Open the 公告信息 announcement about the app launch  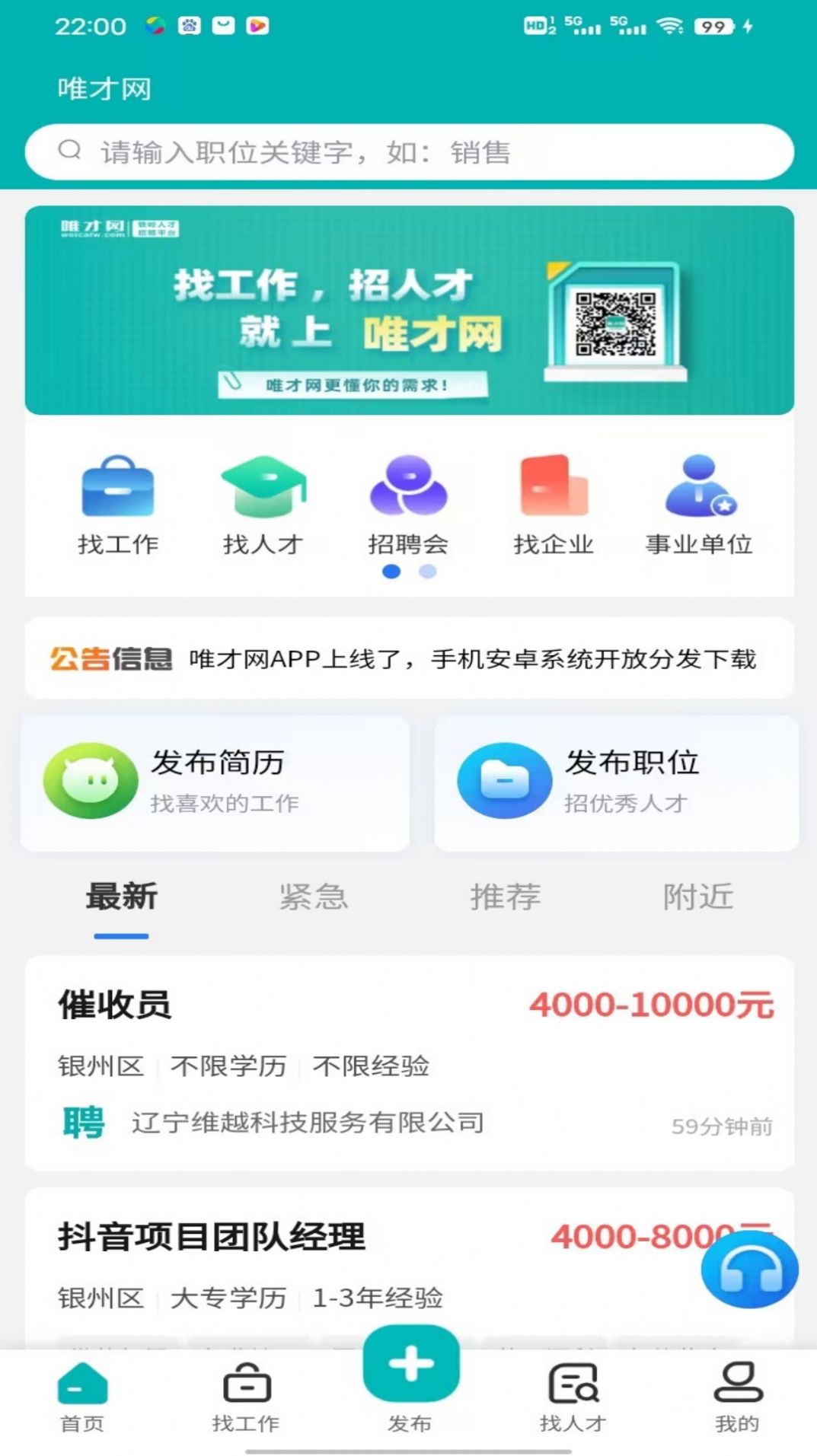pyautogui.click(x=408, y=660)
